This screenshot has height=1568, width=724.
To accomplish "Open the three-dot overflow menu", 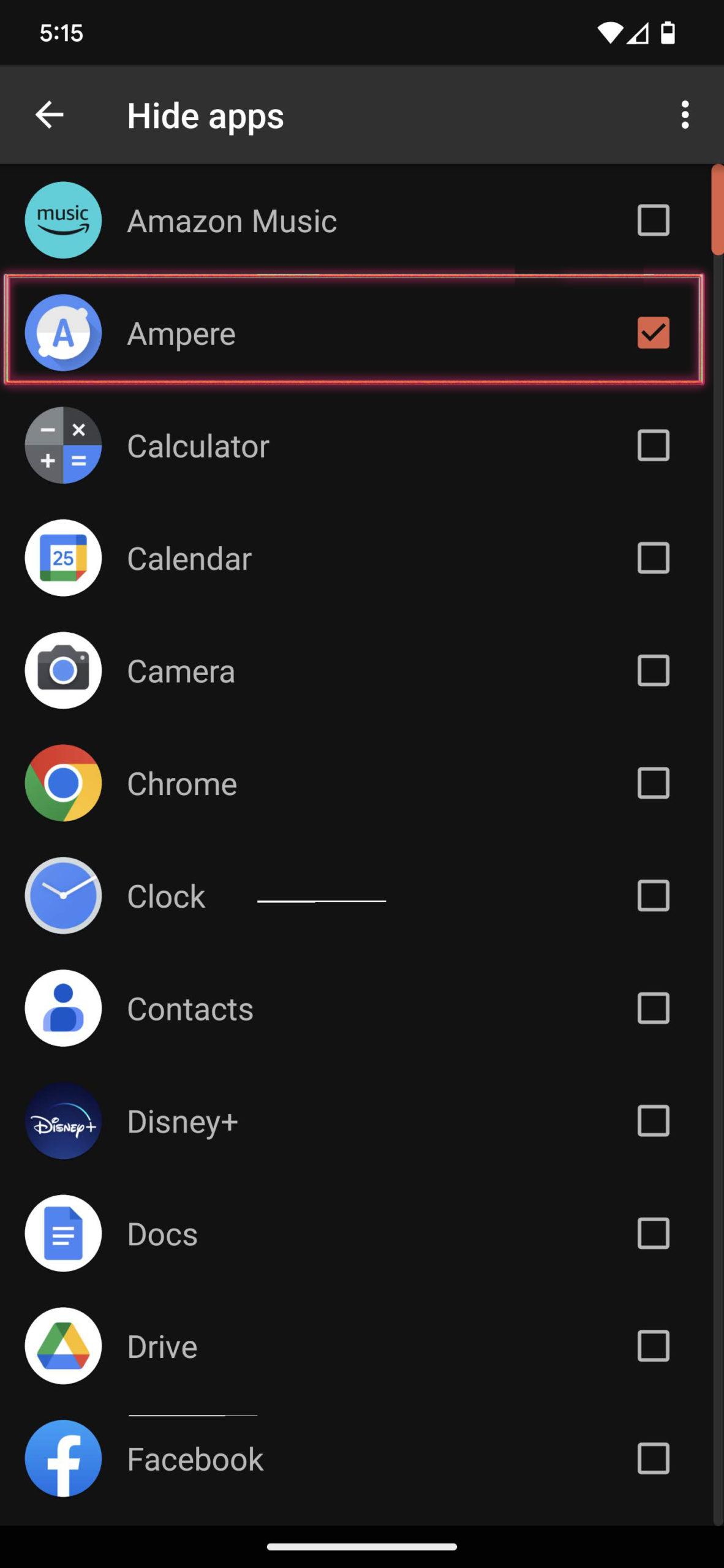I will point(685,115).
